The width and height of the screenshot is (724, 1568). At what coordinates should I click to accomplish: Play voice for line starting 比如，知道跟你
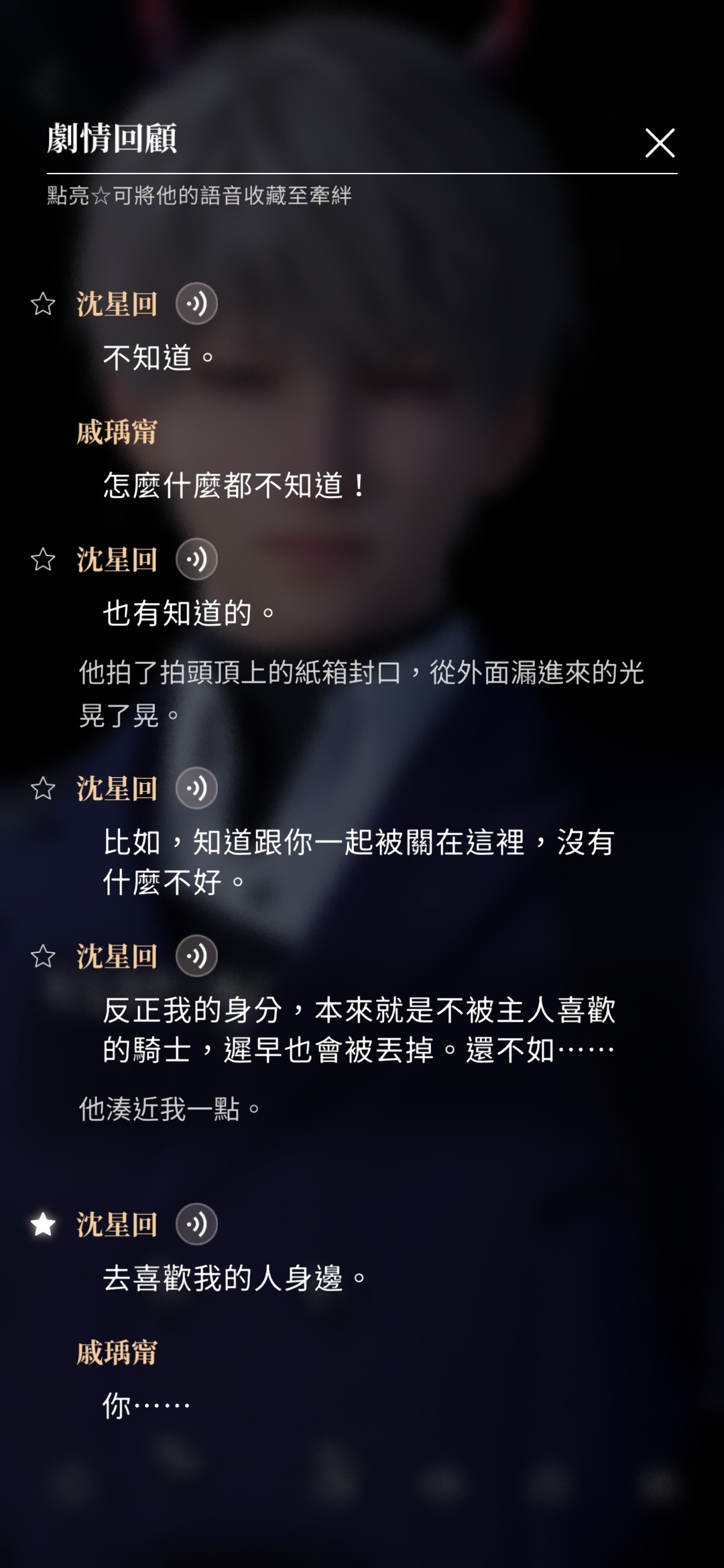point(196,788)
